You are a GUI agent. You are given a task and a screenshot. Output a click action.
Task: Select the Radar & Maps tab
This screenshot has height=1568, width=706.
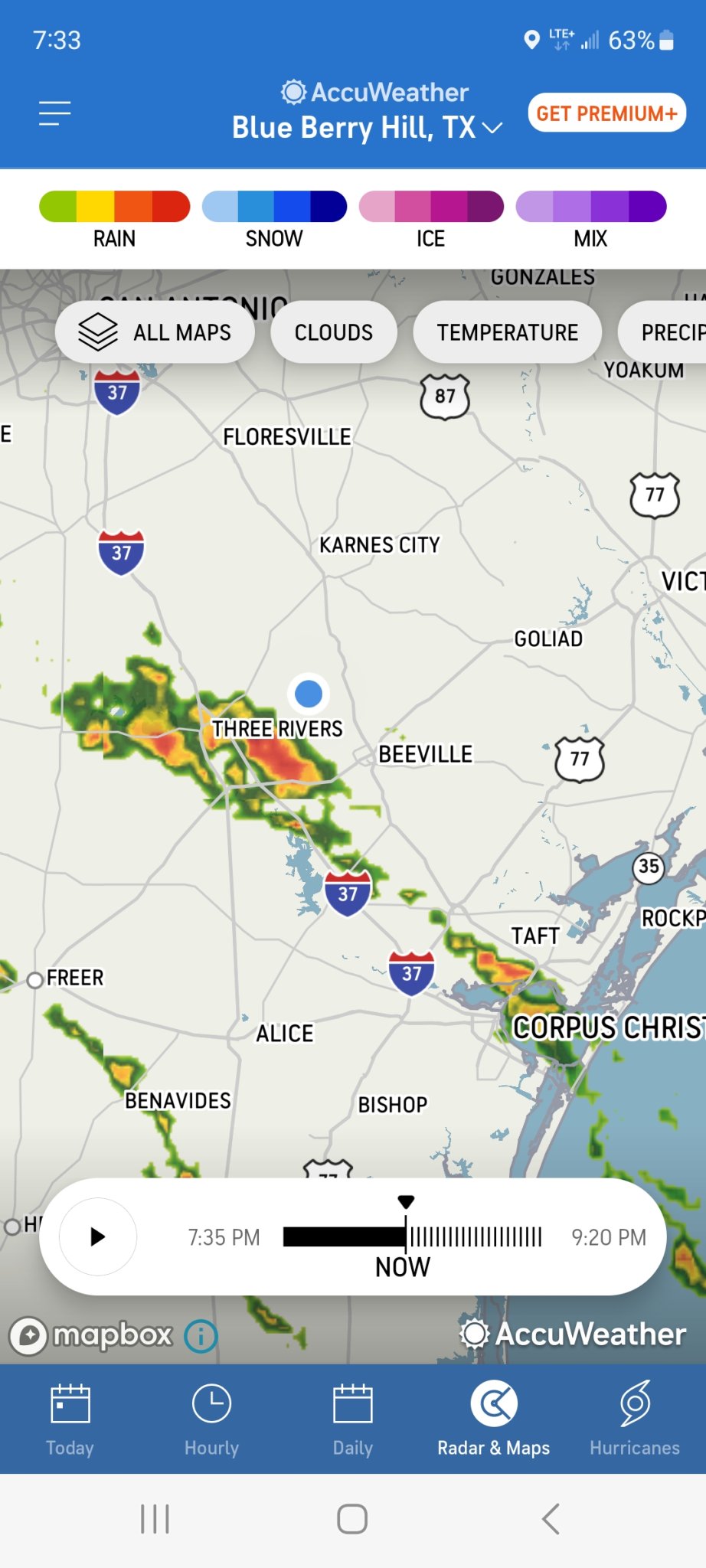pos(494,1419)
